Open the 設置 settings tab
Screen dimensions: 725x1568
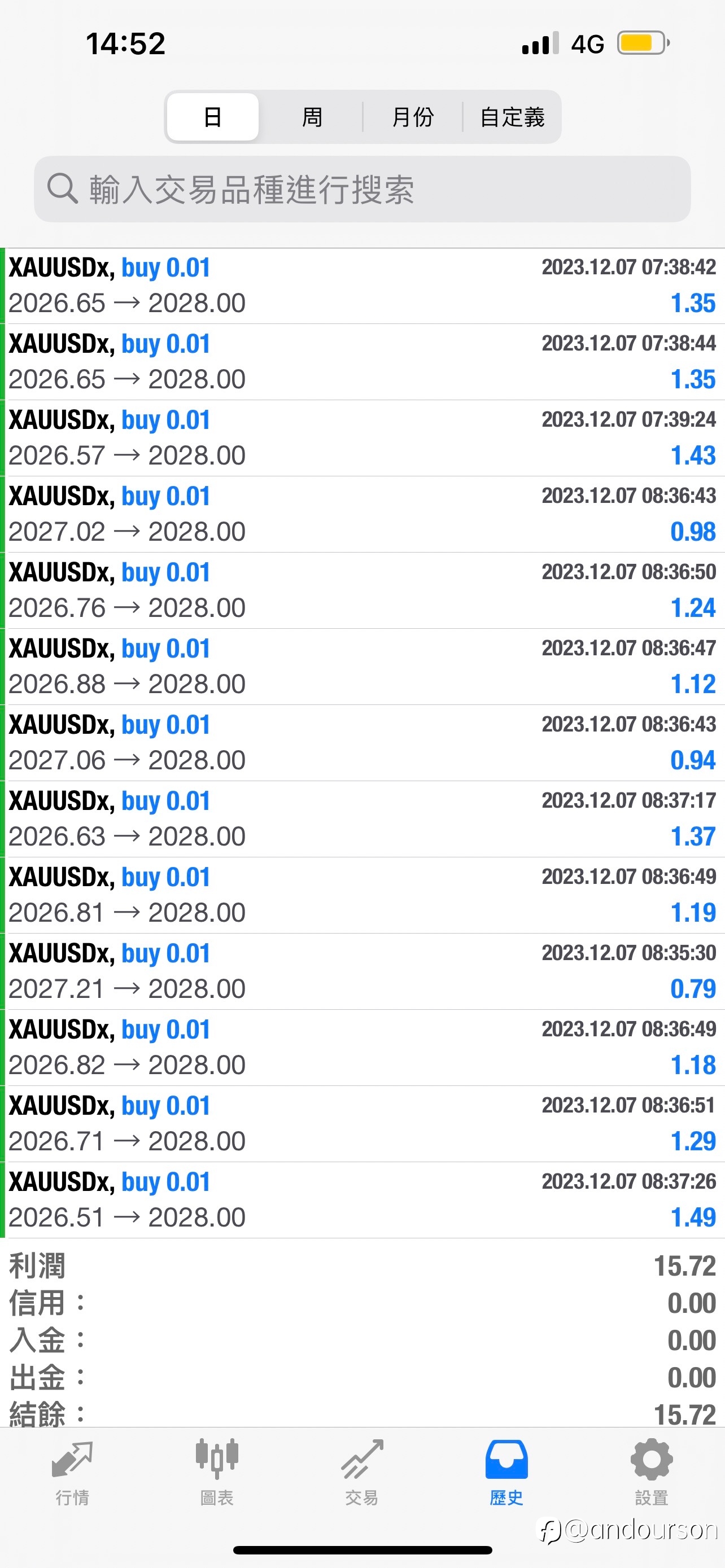(x=652, y=1472)
